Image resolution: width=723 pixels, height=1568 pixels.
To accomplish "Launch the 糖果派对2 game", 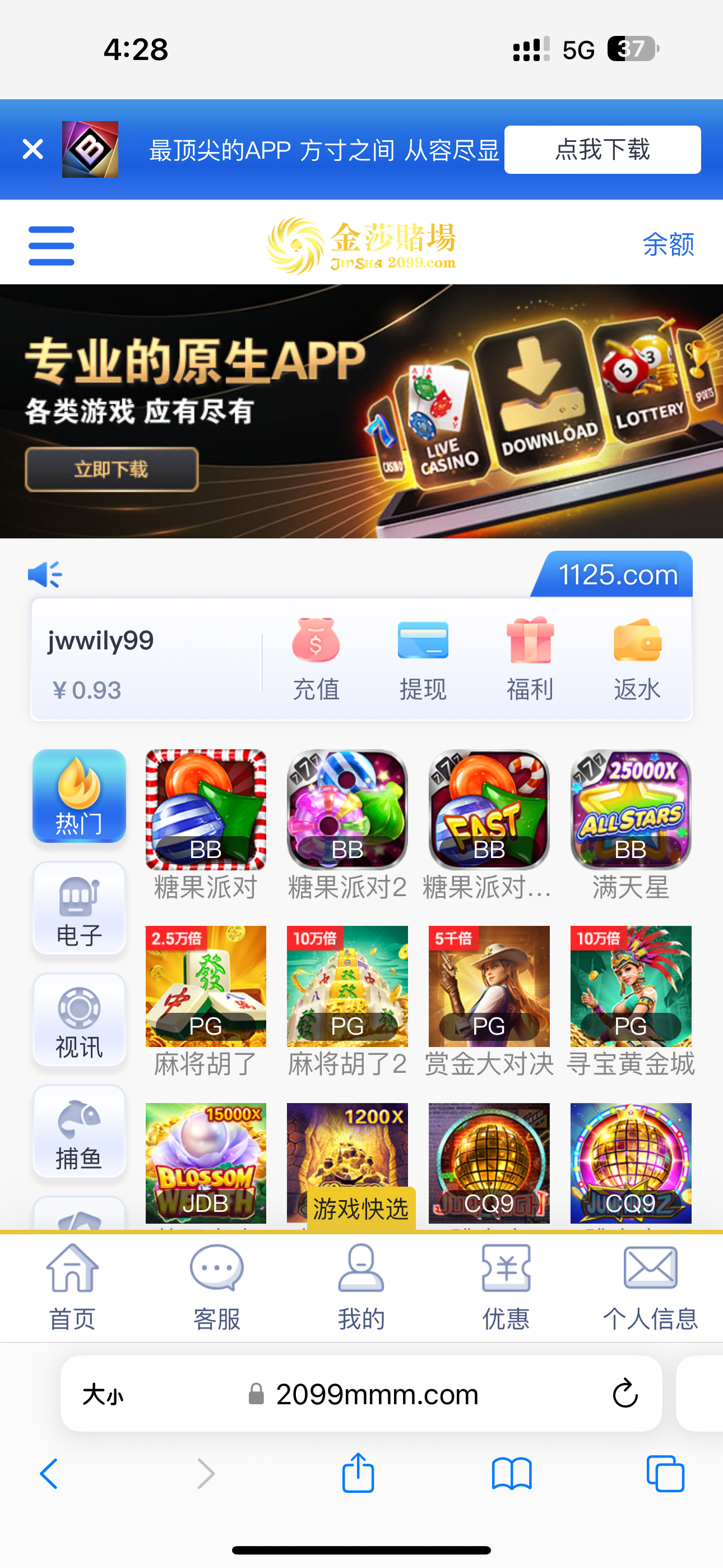I will tap(347, 810).
